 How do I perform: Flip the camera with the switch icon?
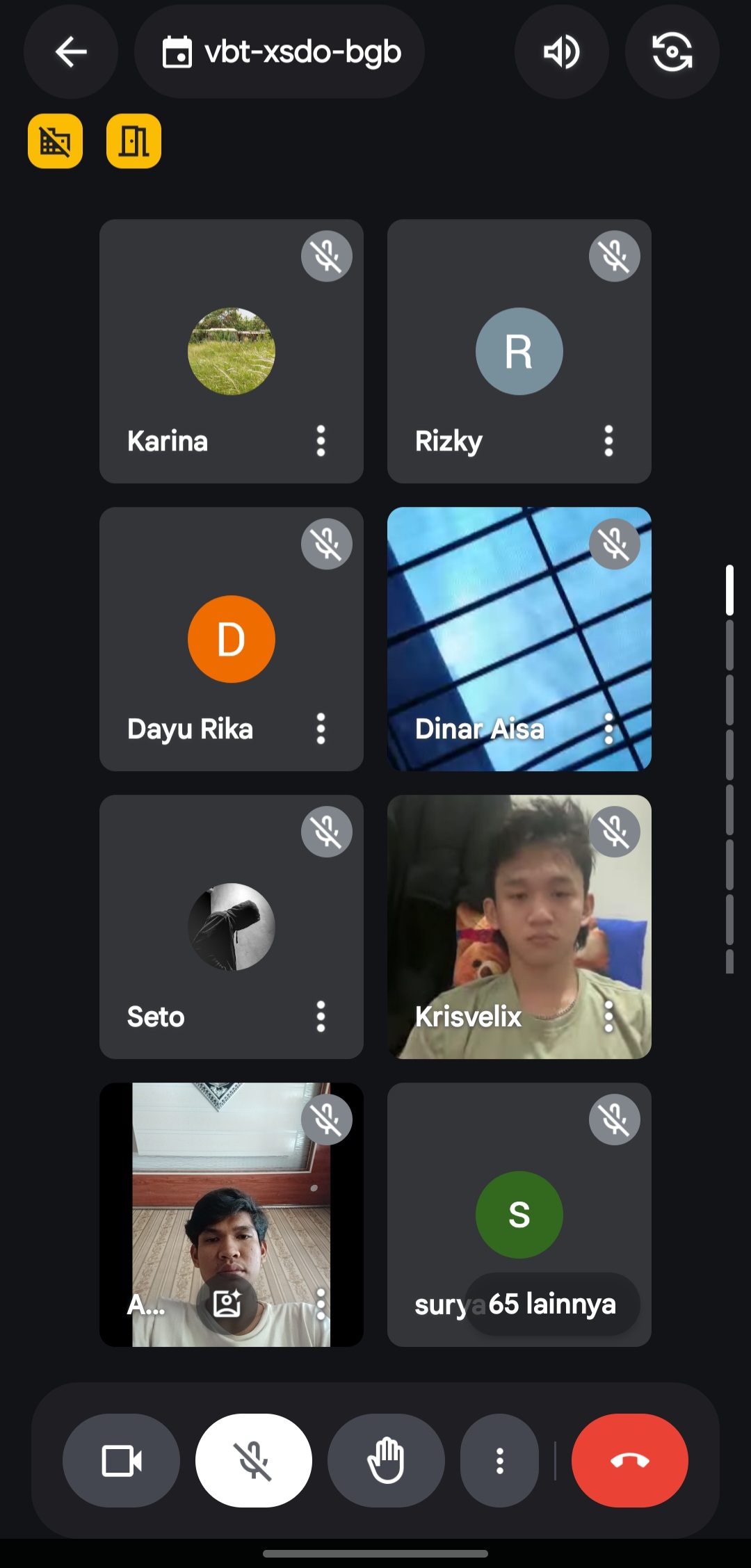point(672,51)
